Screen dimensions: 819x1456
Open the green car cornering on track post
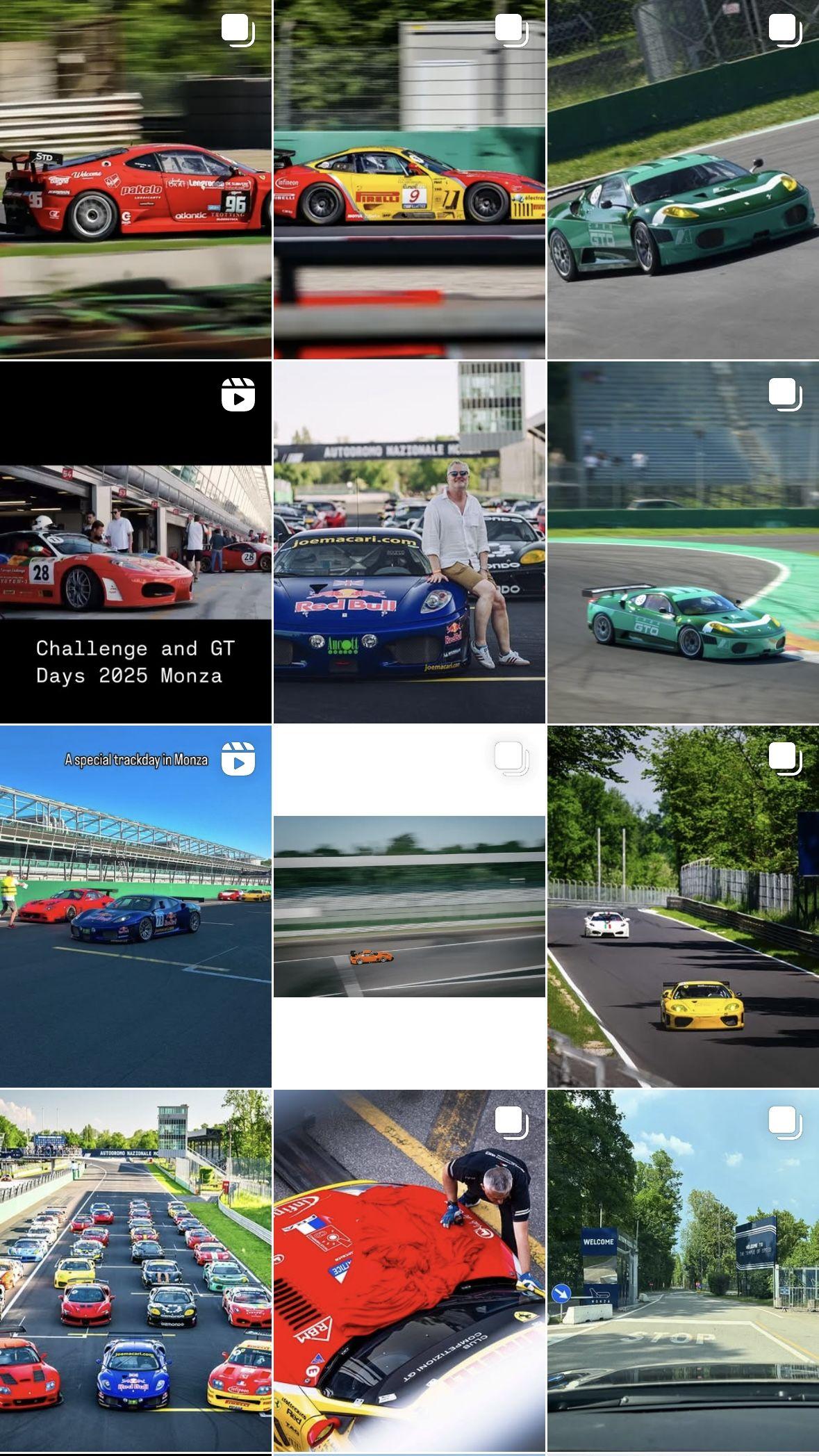[683, 542]
